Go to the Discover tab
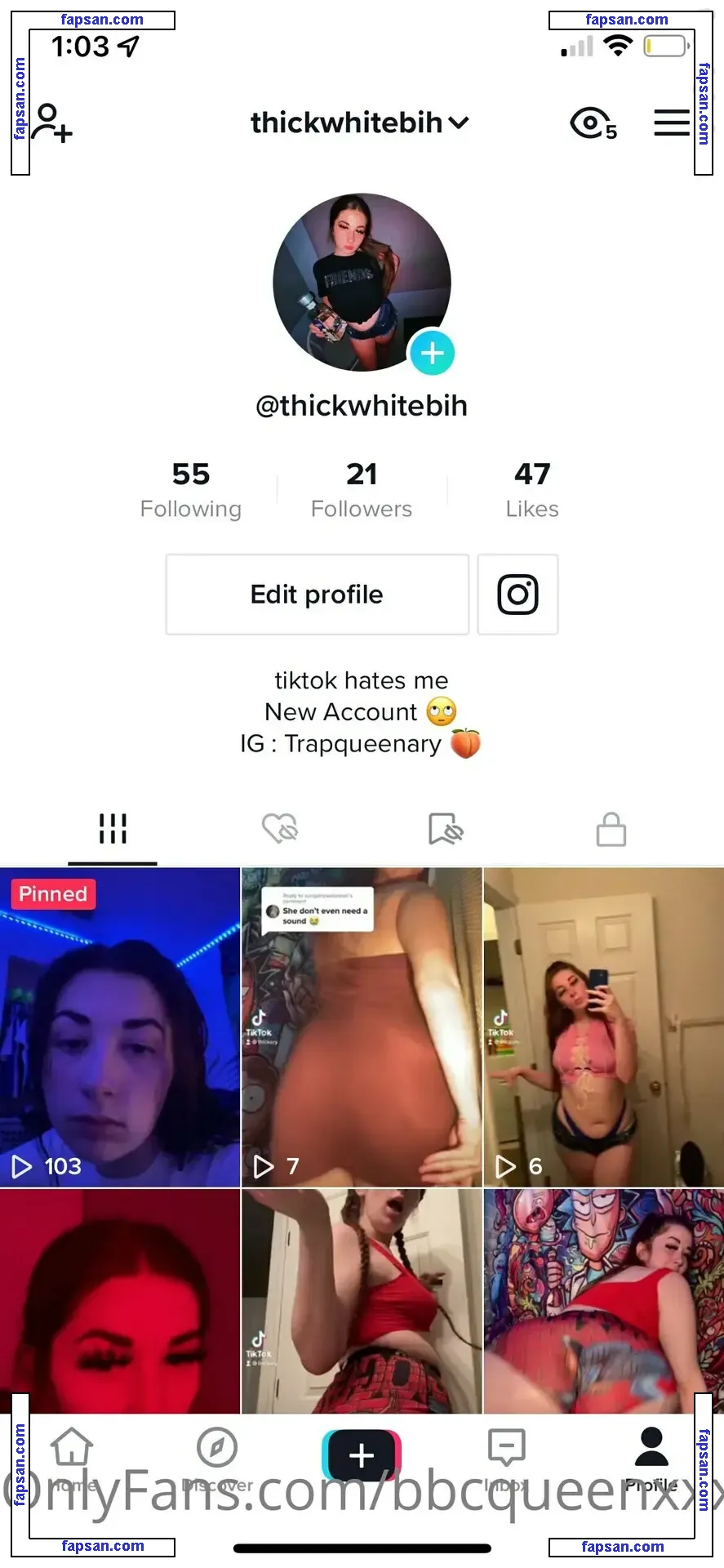 pos(217,1458)
